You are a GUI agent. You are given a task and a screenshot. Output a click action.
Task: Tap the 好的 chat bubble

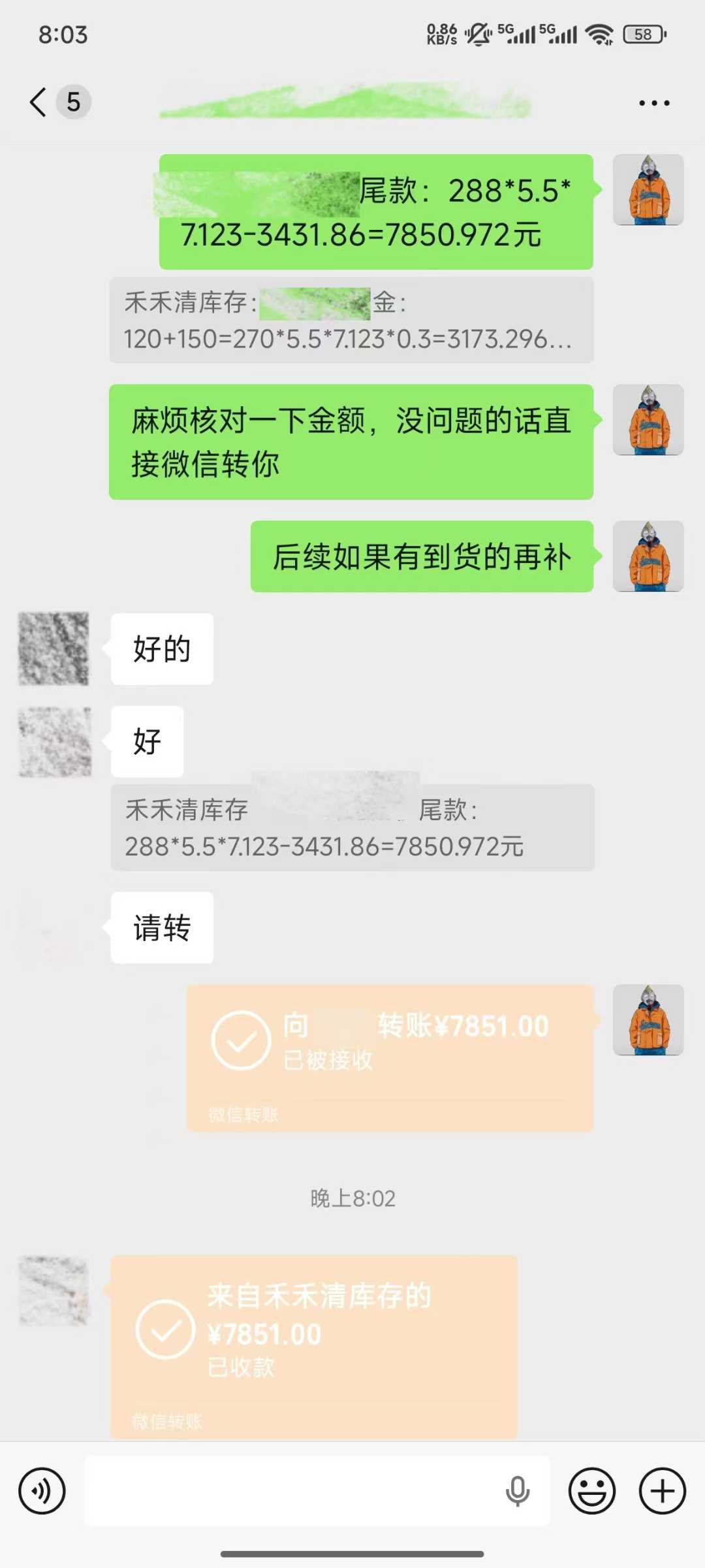[x=161, y=649]
